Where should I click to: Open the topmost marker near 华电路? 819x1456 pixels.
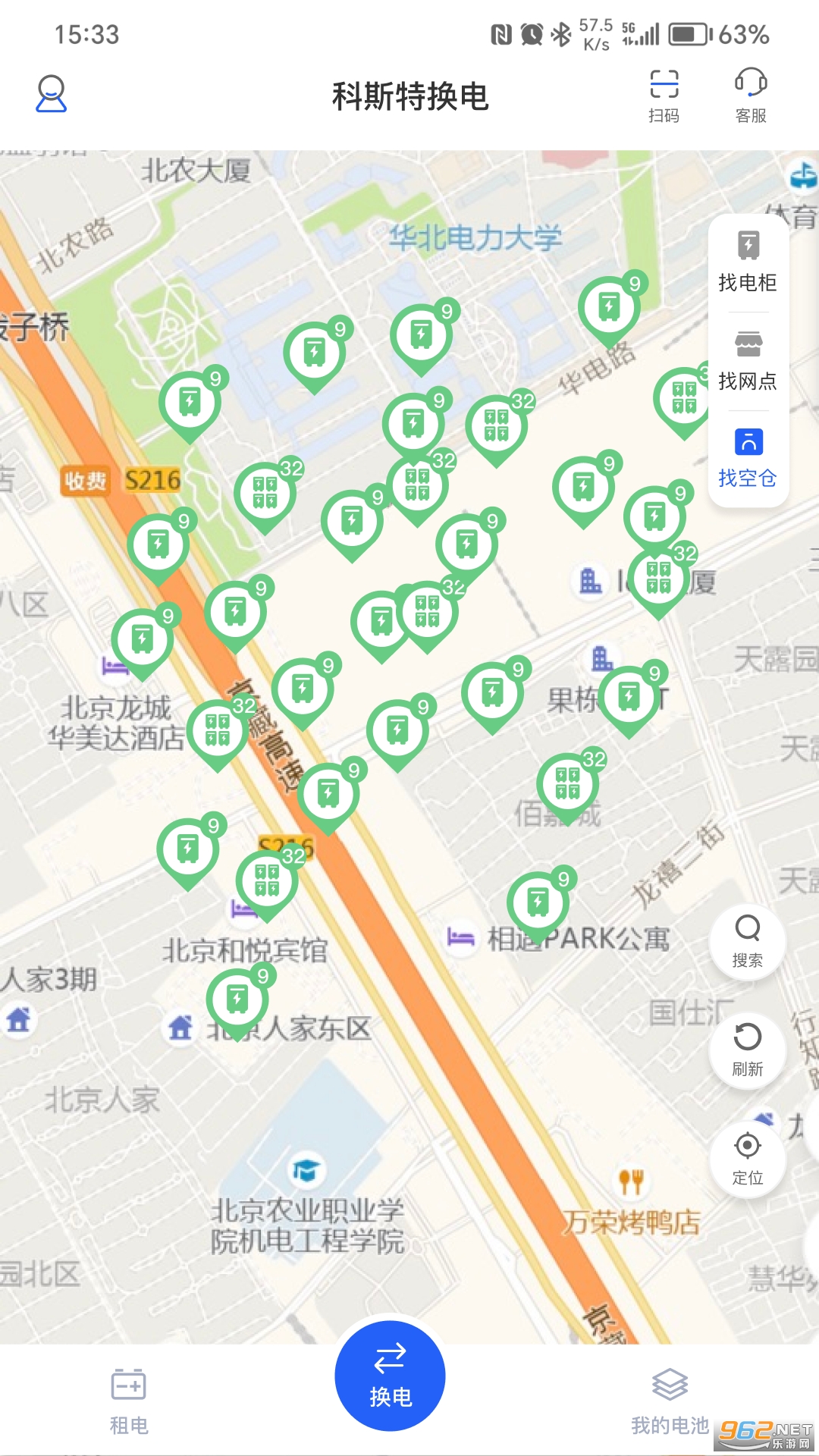tap(611, 307)
